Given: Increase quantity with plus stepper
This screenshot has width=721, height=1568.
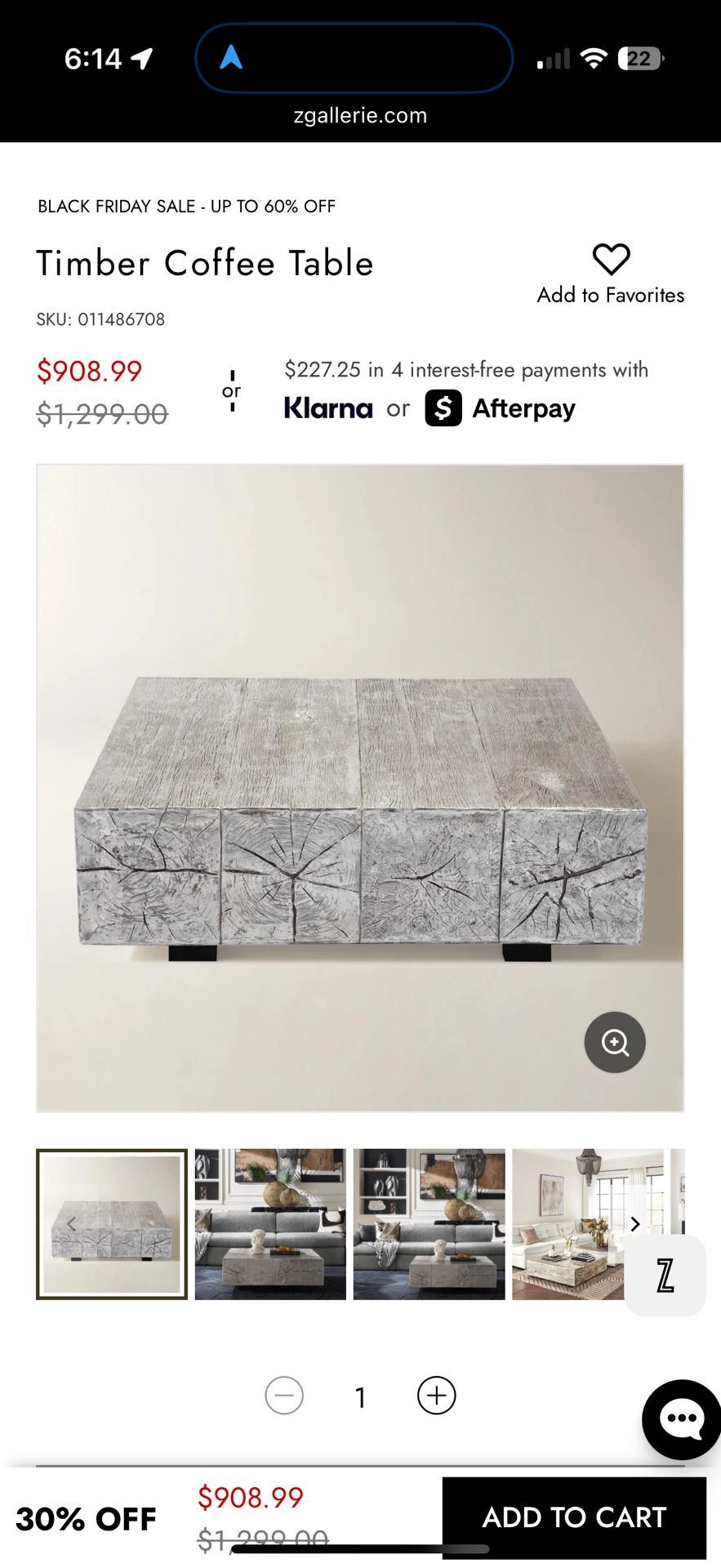Looking at the screenshot, I should point(437,1396).
